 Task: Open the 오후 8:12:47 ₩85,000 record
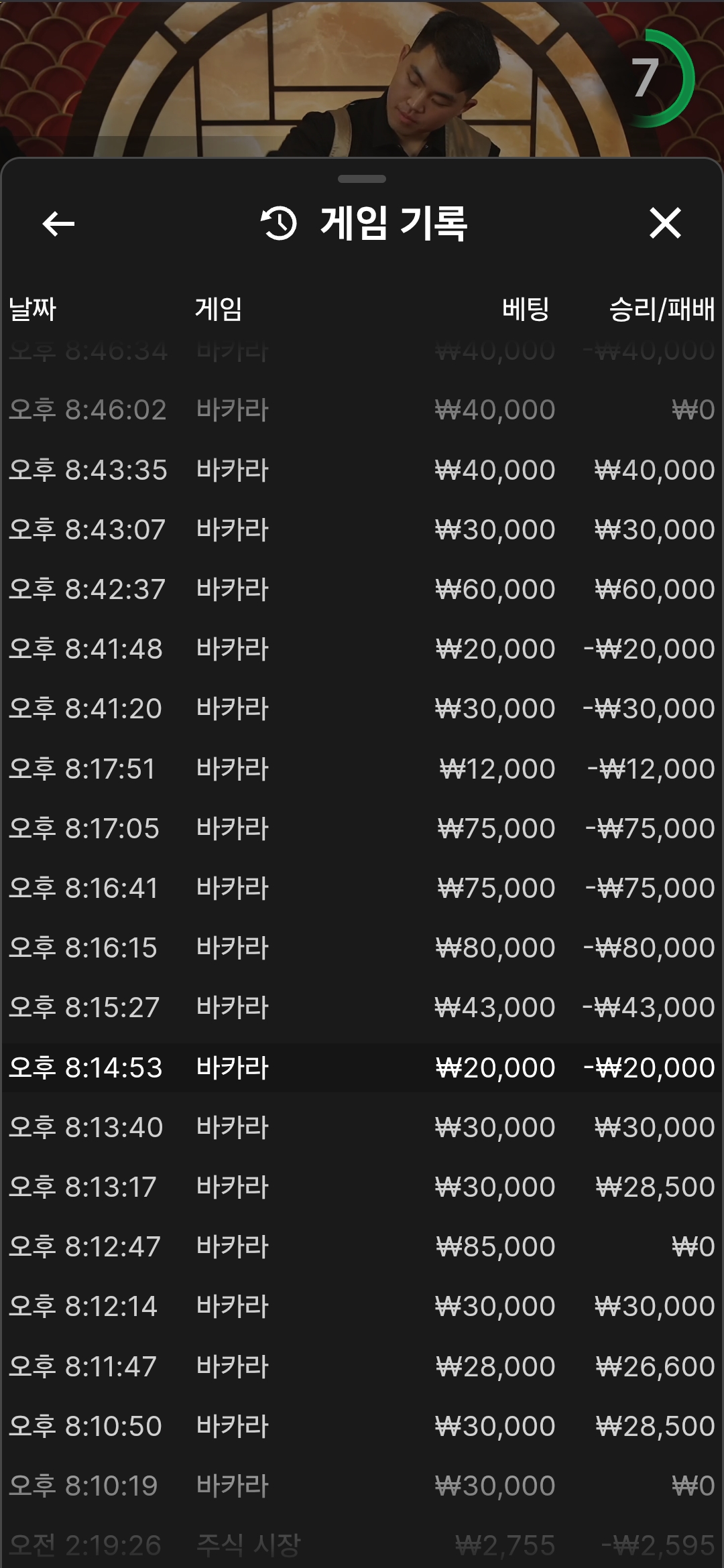pos(362,1246)
